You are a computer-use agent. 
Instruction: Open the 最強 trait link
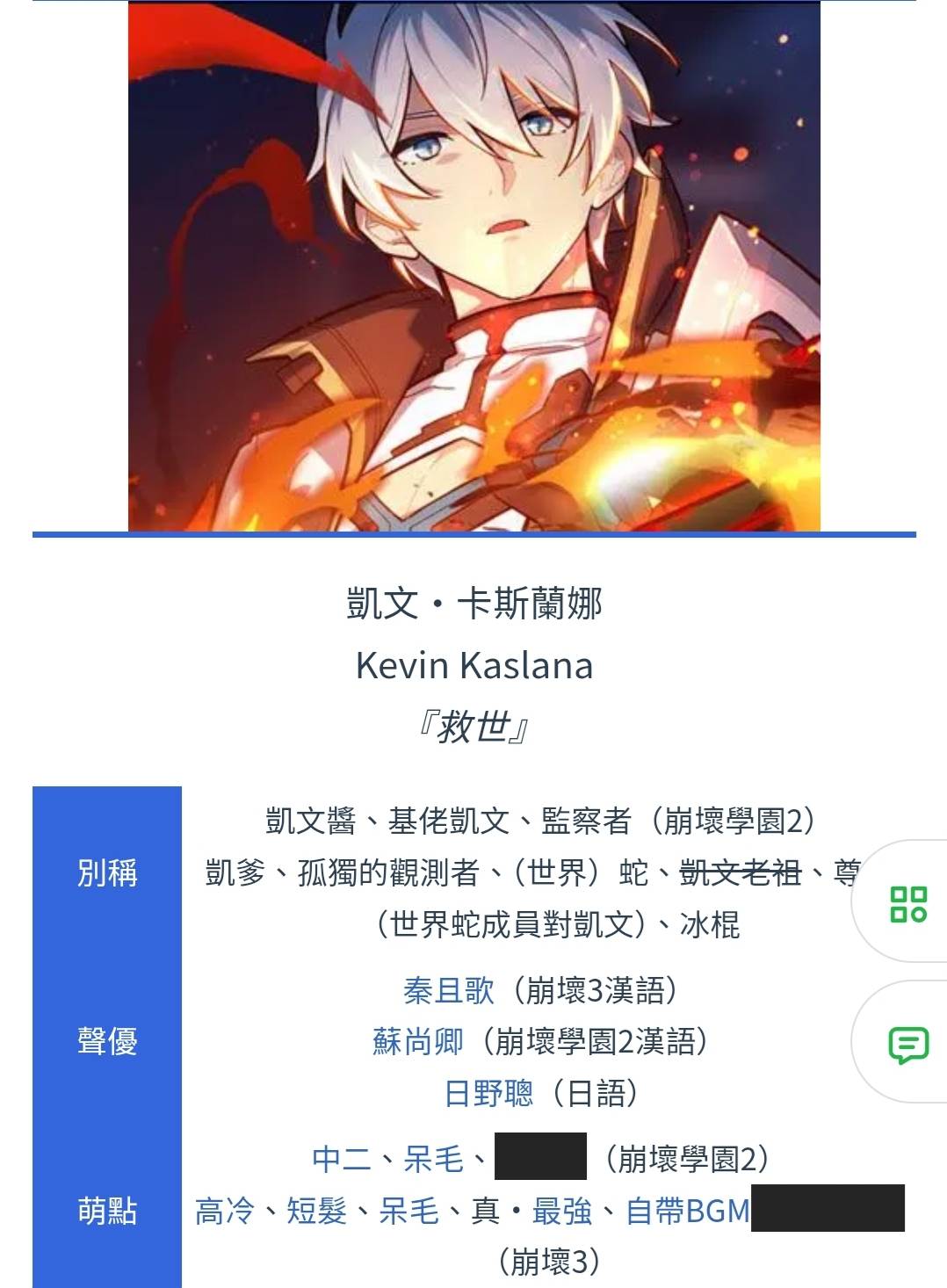tap(561, 1212)
